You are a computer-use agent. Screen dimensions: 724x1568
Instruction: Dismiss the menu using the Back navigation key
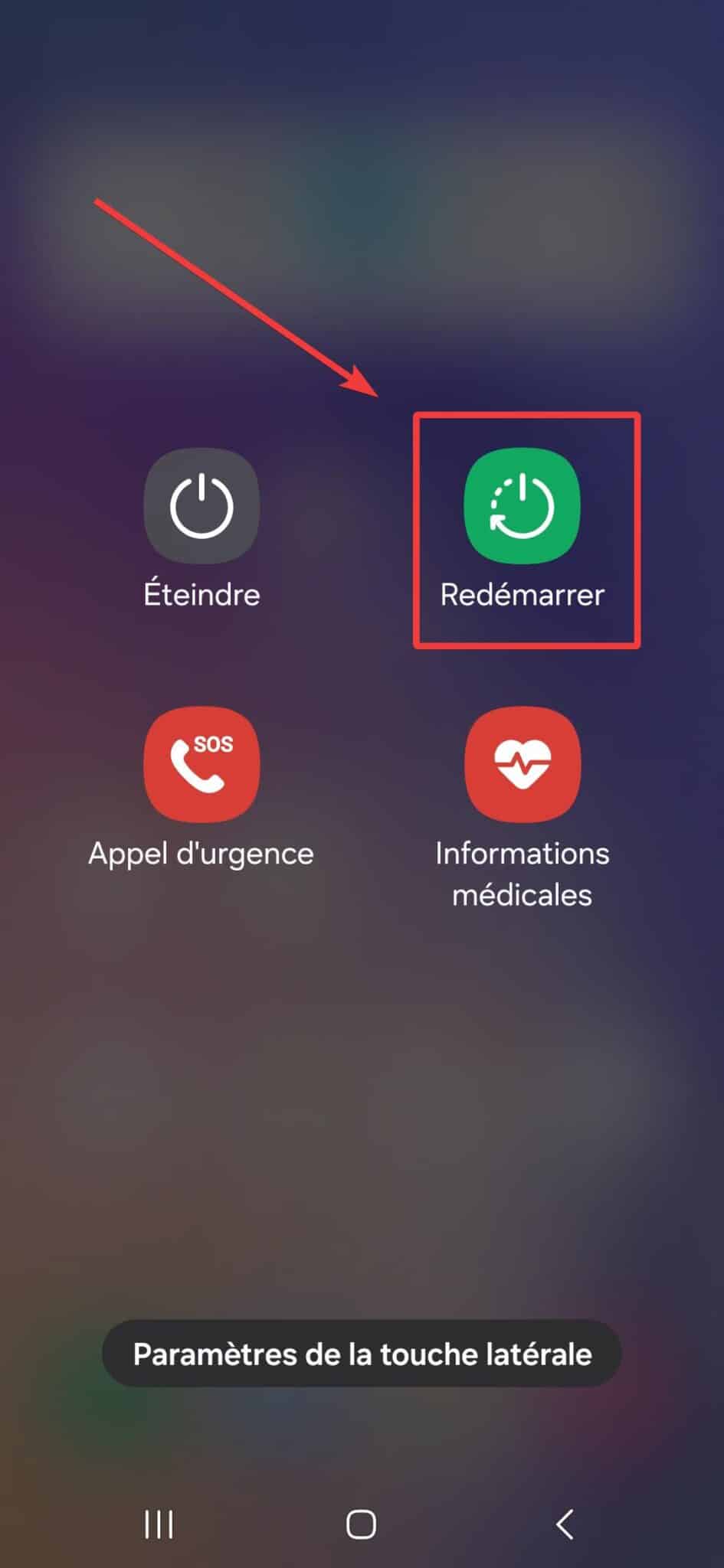[x=565, y=1524]
